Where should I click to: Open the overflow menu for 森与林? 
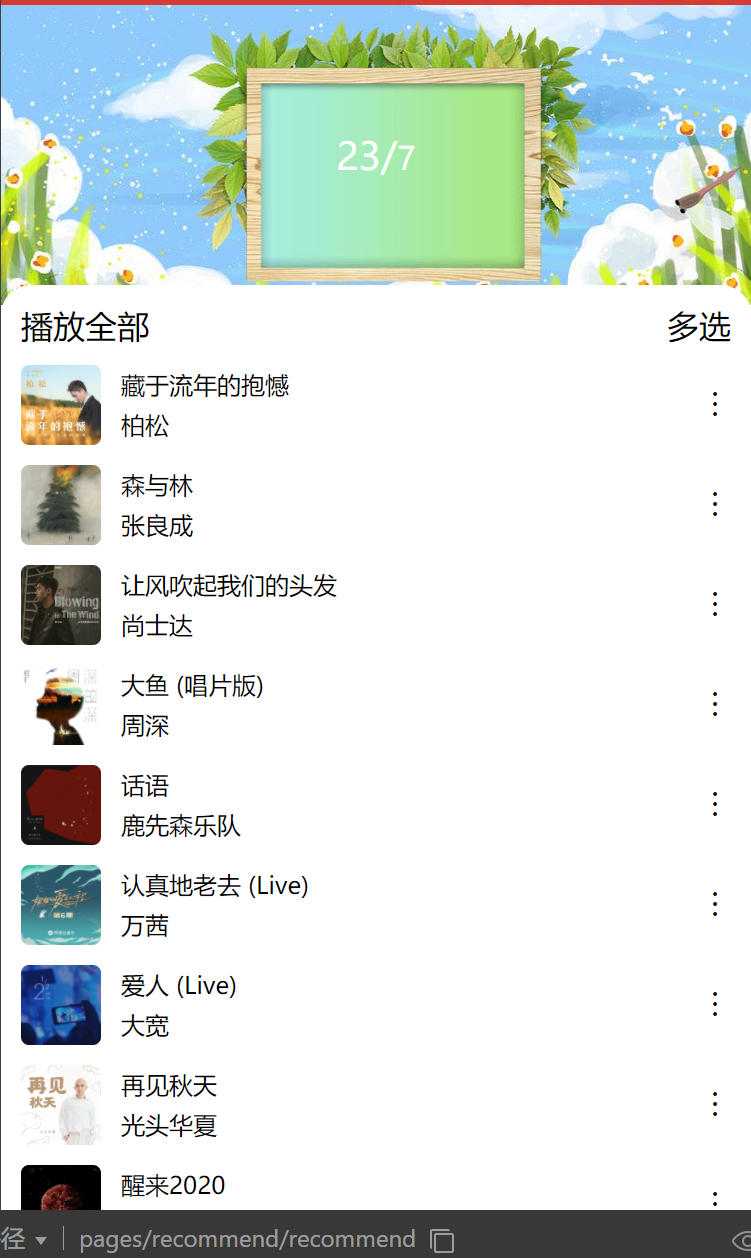point(715,504)
